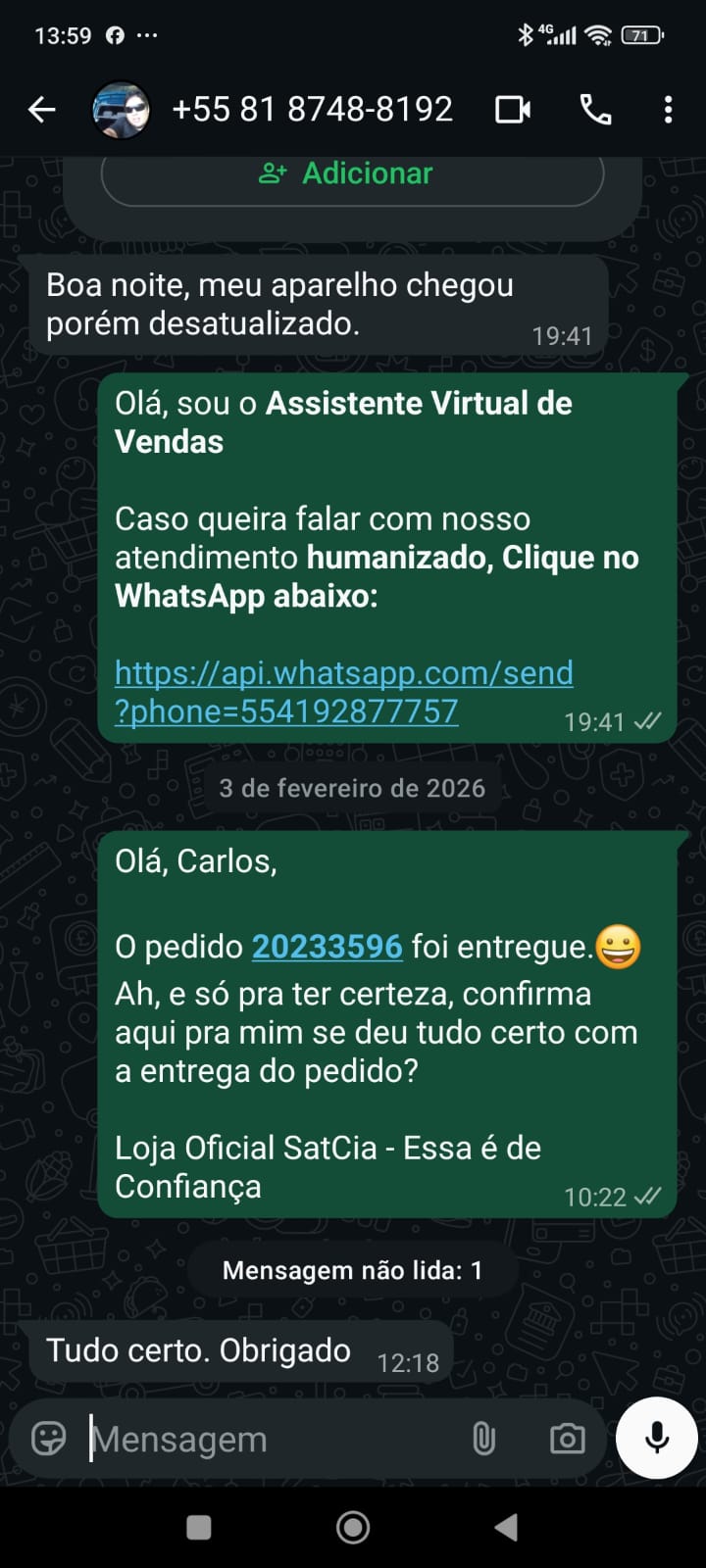Go back to the chat list

point(42,110)
